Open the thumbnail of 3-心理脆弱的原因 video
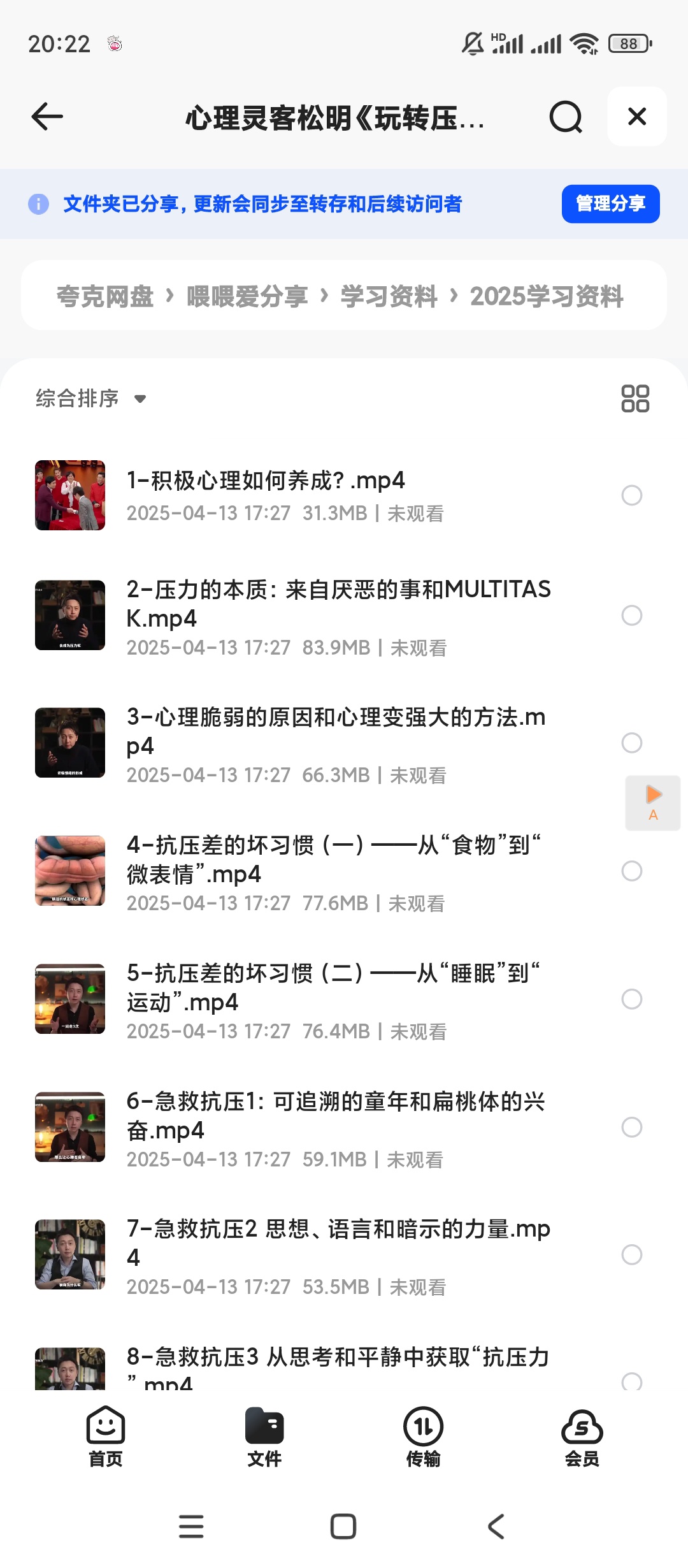 tap(69, 743)
